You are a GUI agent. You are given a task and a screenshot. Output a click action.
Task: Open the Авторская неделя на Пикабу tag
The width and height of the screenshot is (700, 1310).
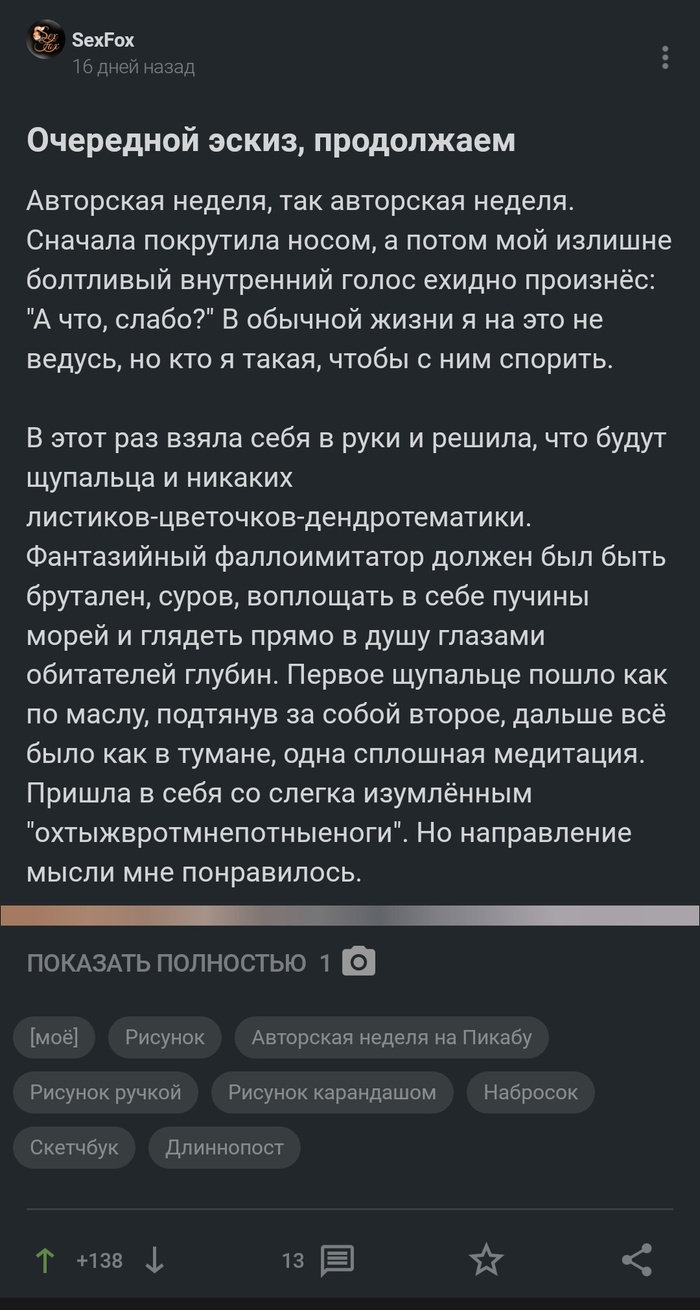(x=391, y=1037)
